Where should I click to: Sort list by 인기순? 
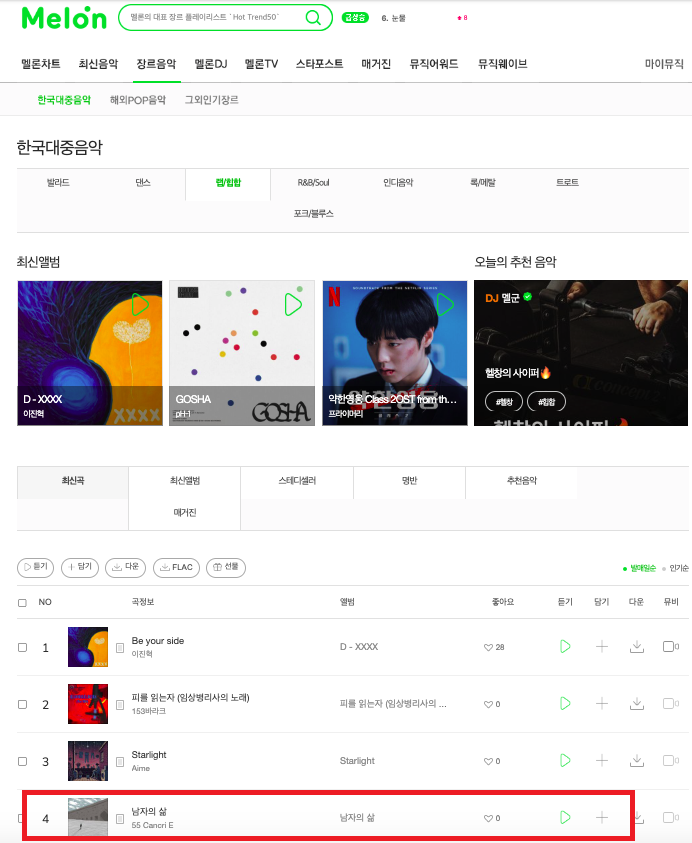[x=677, y=568]
